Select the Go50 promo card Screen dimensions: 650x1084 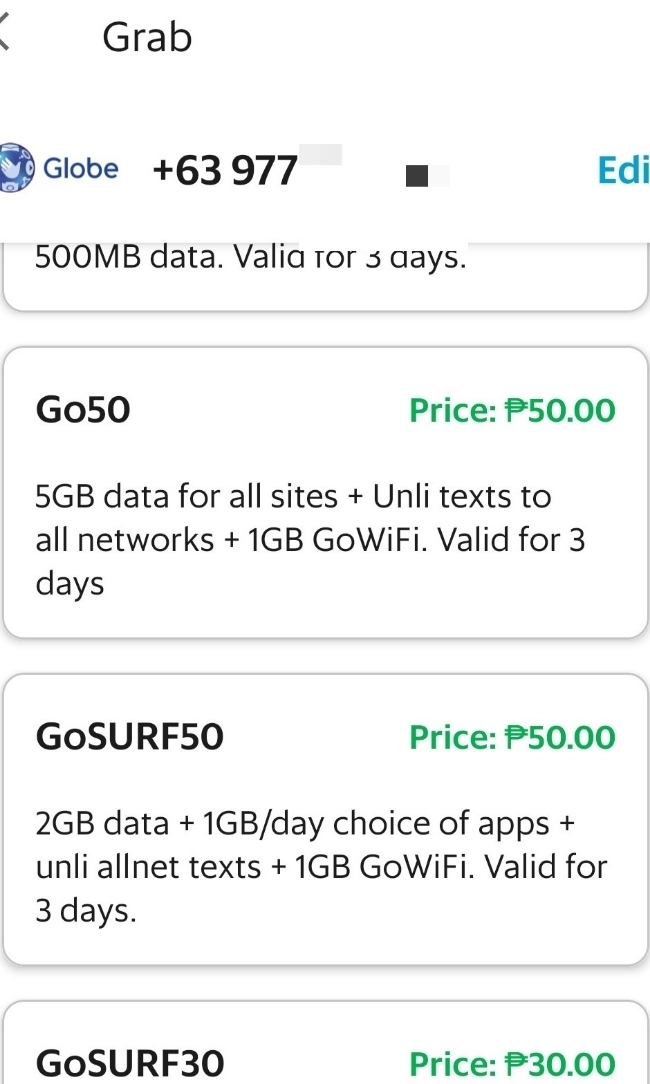coord(325,492)
